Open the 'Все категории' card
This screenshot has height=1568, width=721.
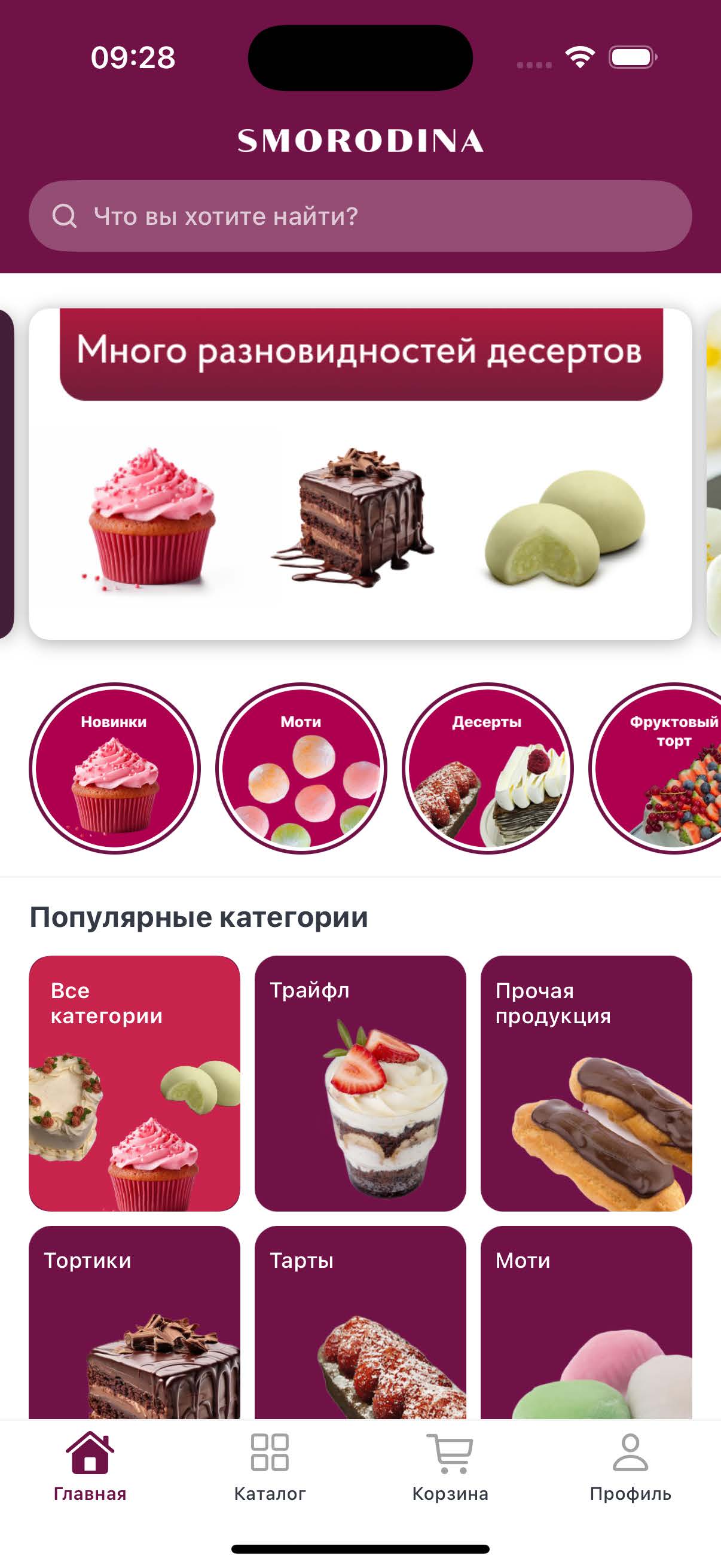pyautogui.click(x=135, y=1082)
